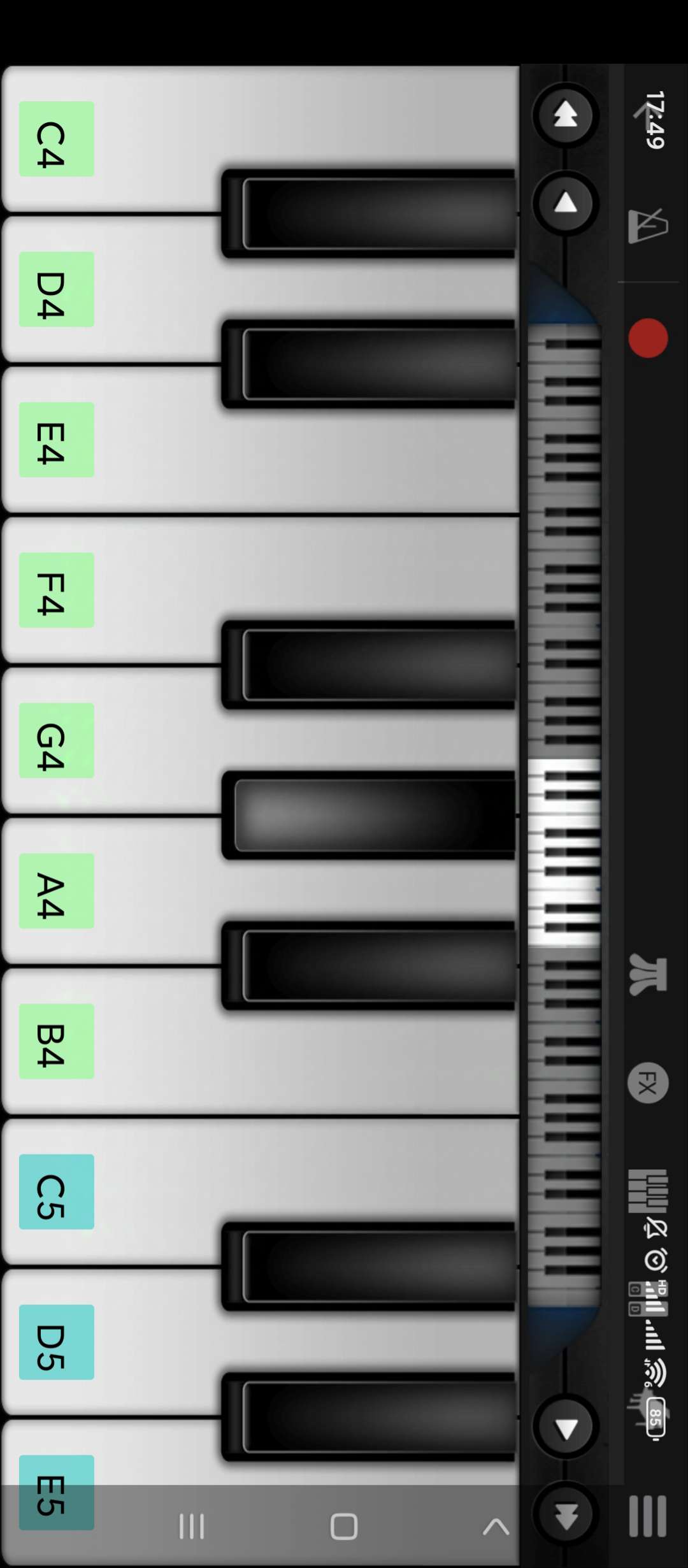Jump keyboard by octave with double-arrow near C4
Screen dimensions: 688x1568
[566, 116]
